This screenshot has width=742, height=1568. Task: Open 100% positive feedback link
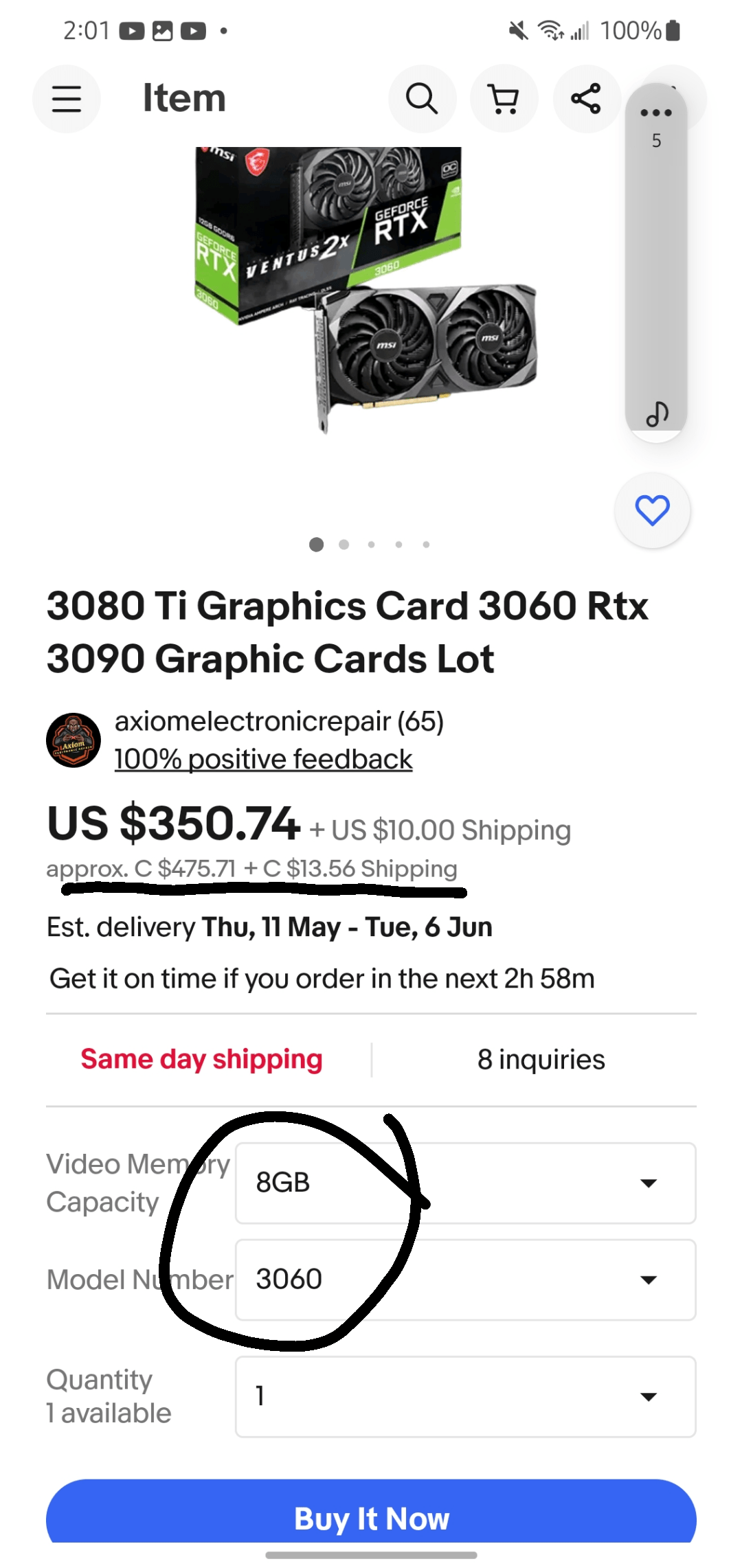tap(263, 760)
